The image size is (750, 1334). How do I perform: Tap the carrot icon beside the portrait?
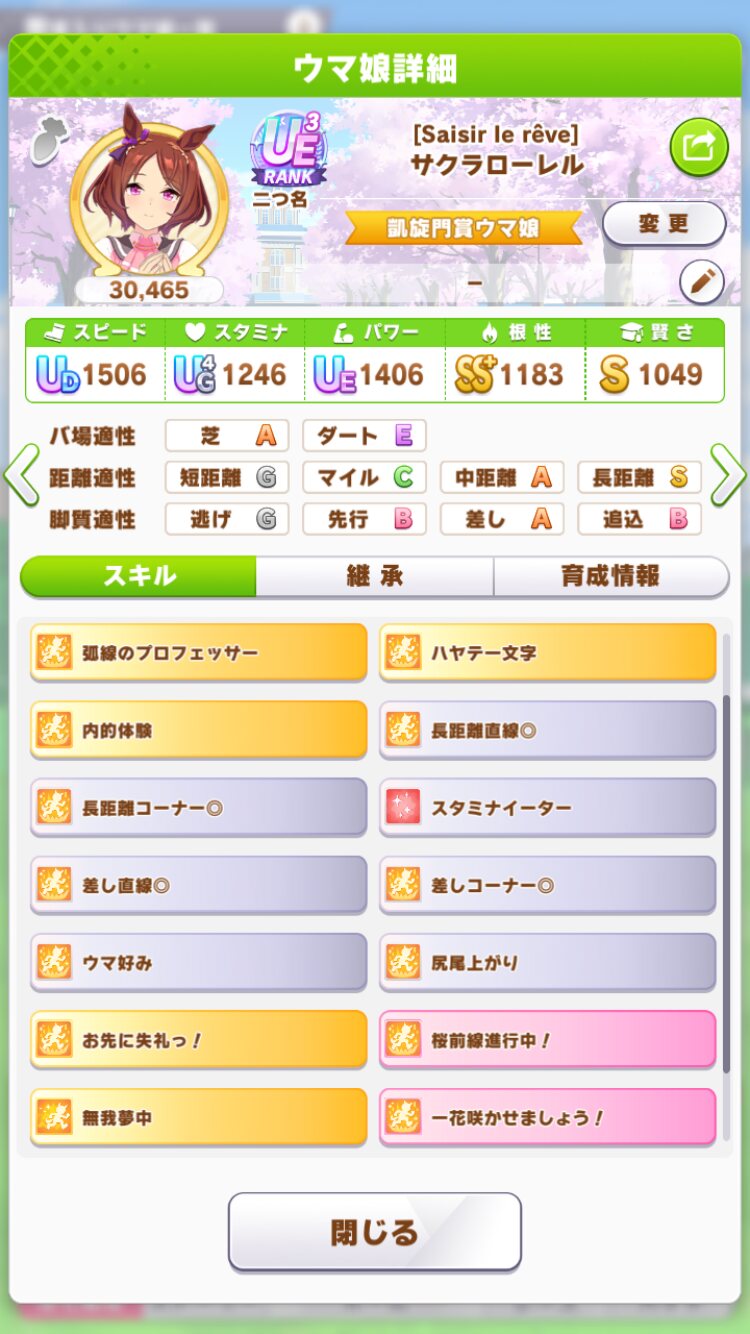coord(46,144)
